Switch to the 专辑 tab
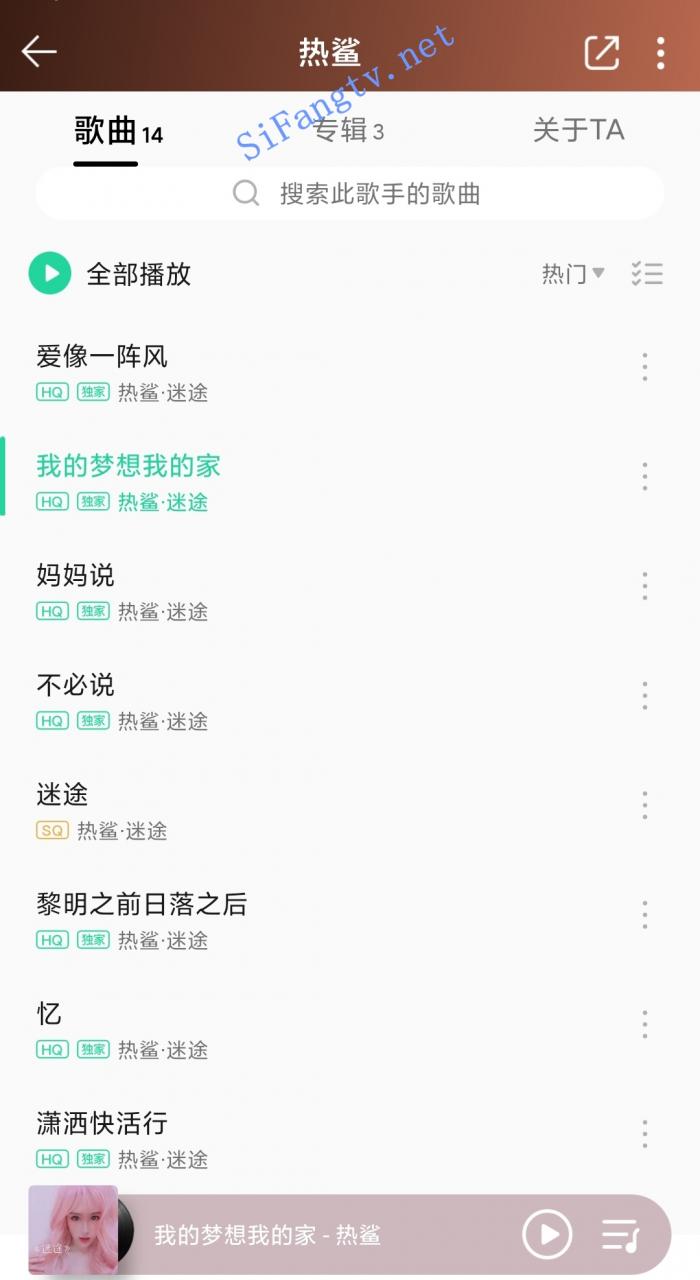This screenshot has width=700, height=1280. coord(348,131)
